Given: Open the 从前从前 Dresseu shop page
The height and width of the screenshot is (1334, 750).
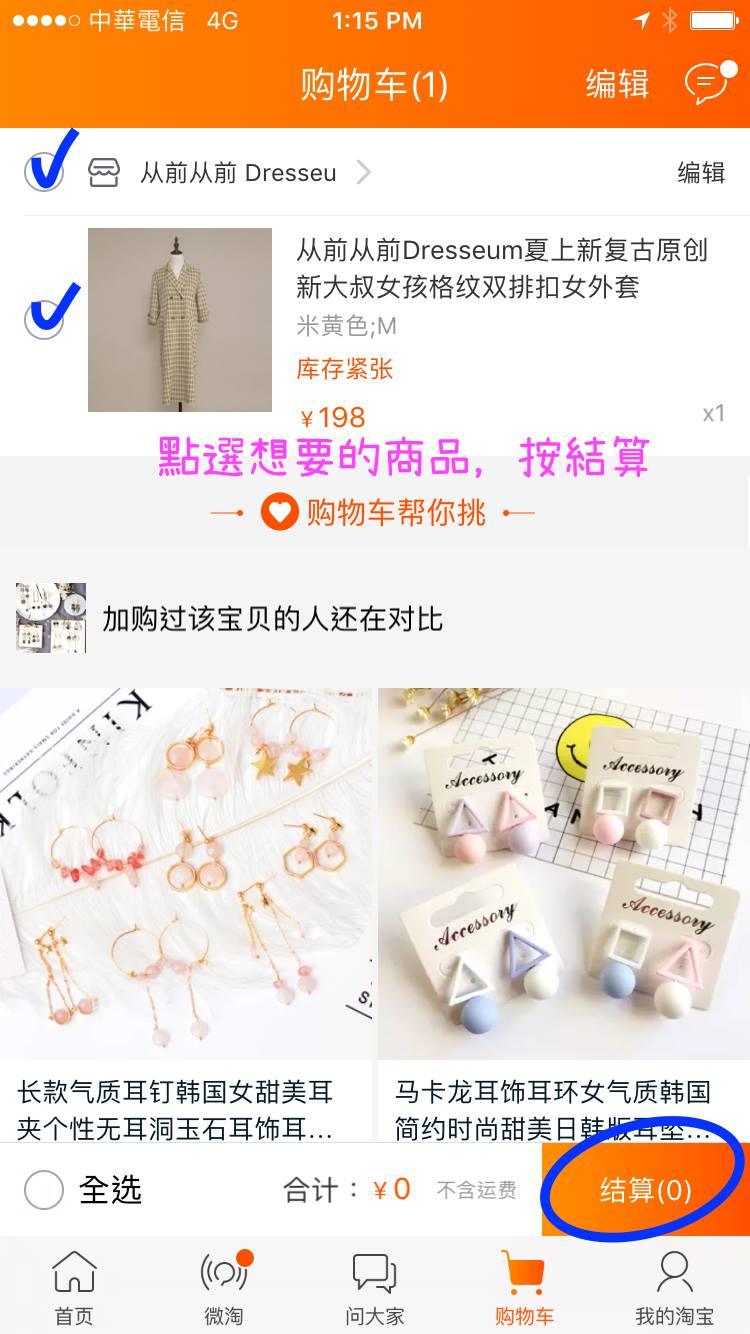Looking at the screenshot, I should click(x=238, y=173).
